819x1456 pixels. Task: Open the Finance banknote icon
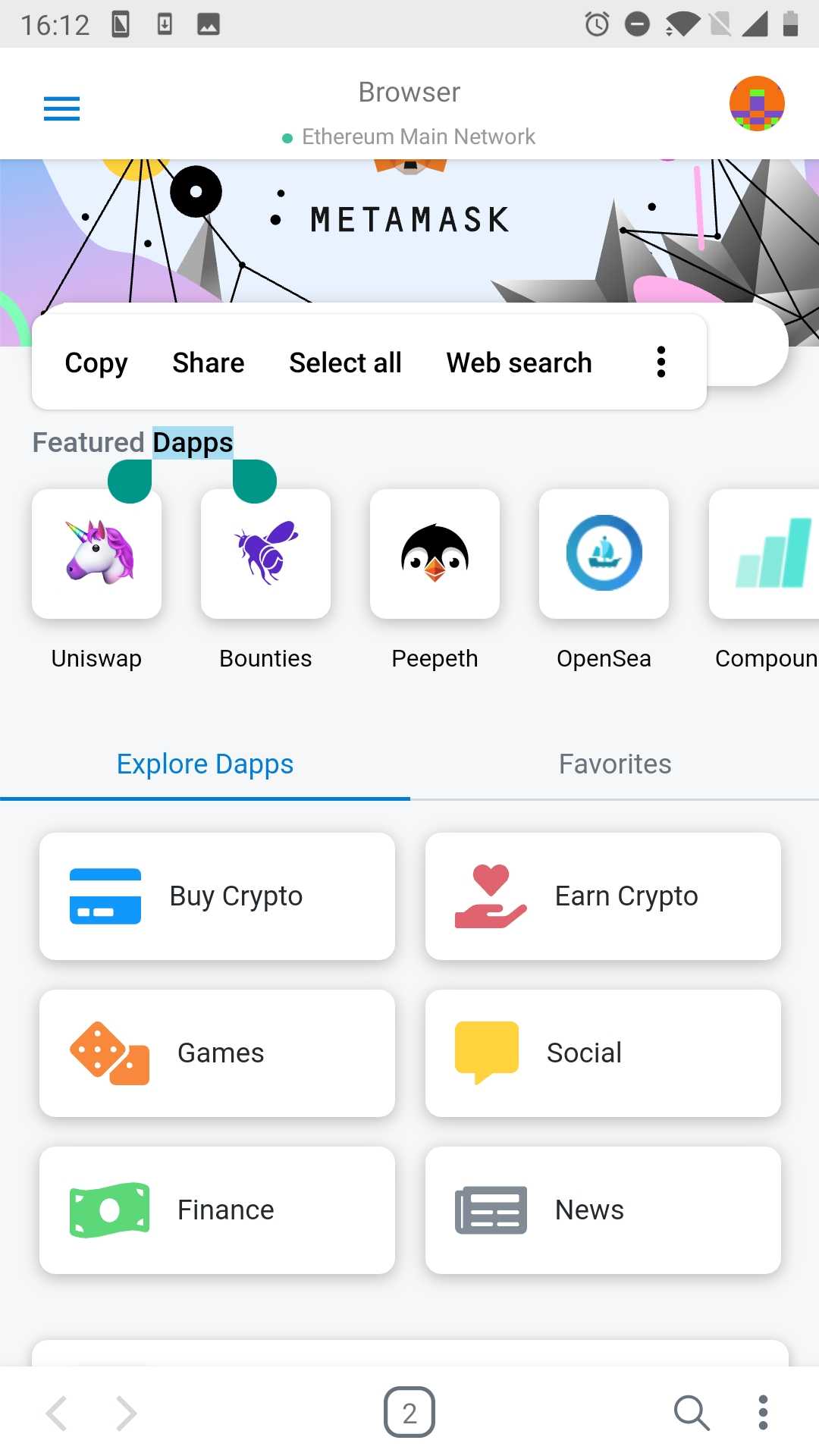click(108, 1209)
